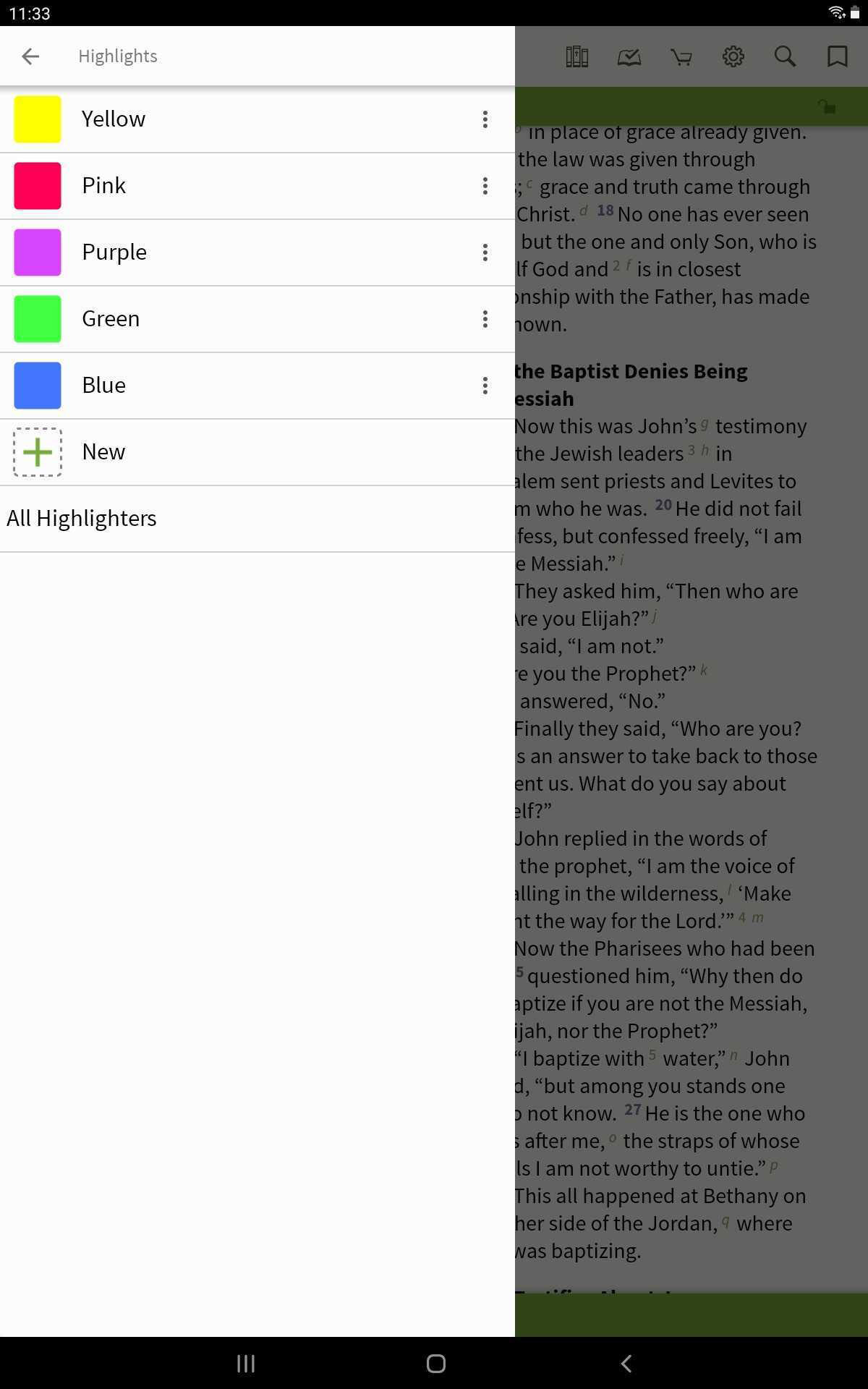Open the shopping cart store
Image resolution: width=868 pixels, height=1389 pixels.
click(681, 56)
